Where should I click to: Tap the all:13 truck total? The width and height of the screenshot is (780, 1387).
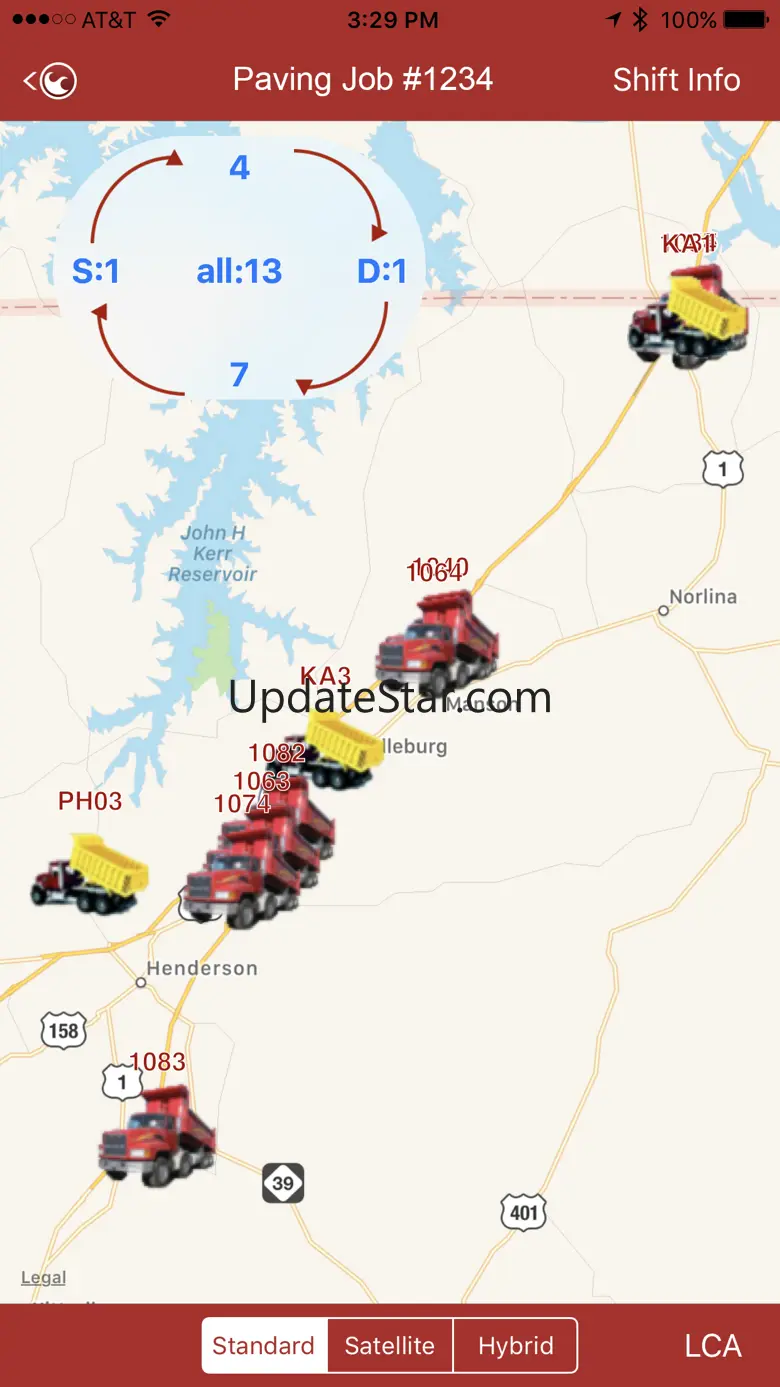point(239,271)
